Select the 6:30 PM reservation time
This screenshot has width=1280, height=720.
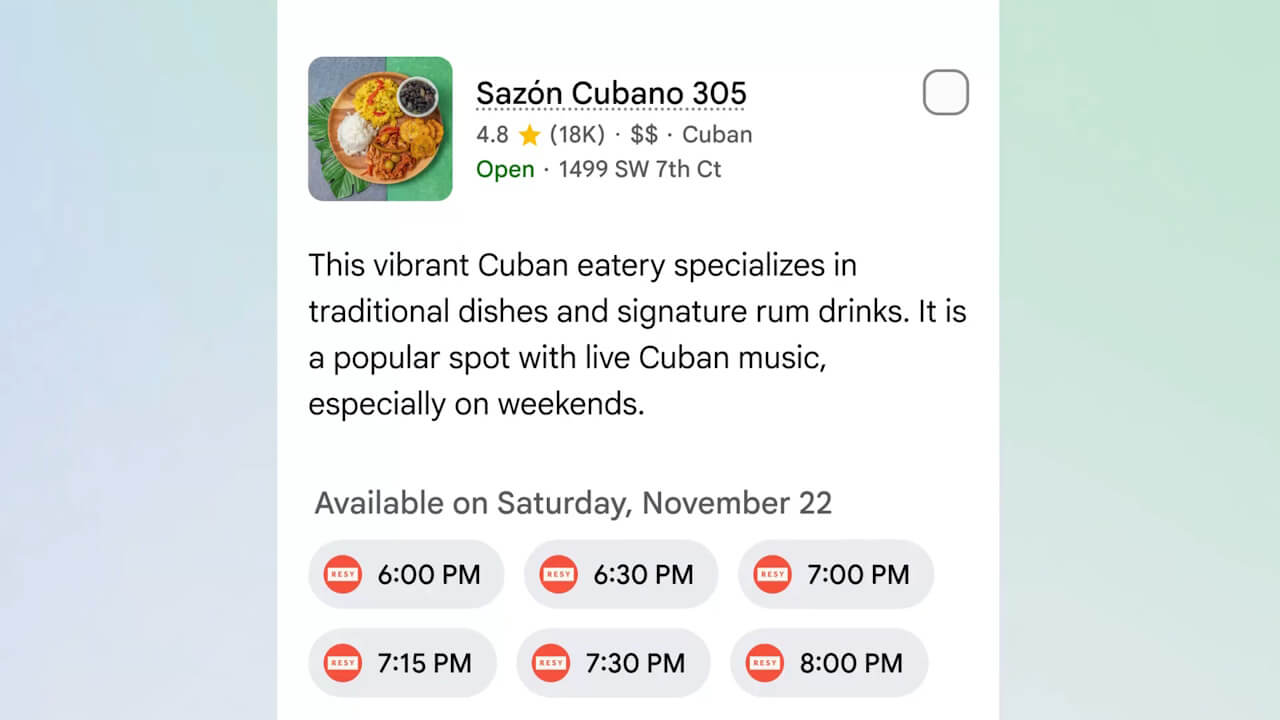coord(620,574)
